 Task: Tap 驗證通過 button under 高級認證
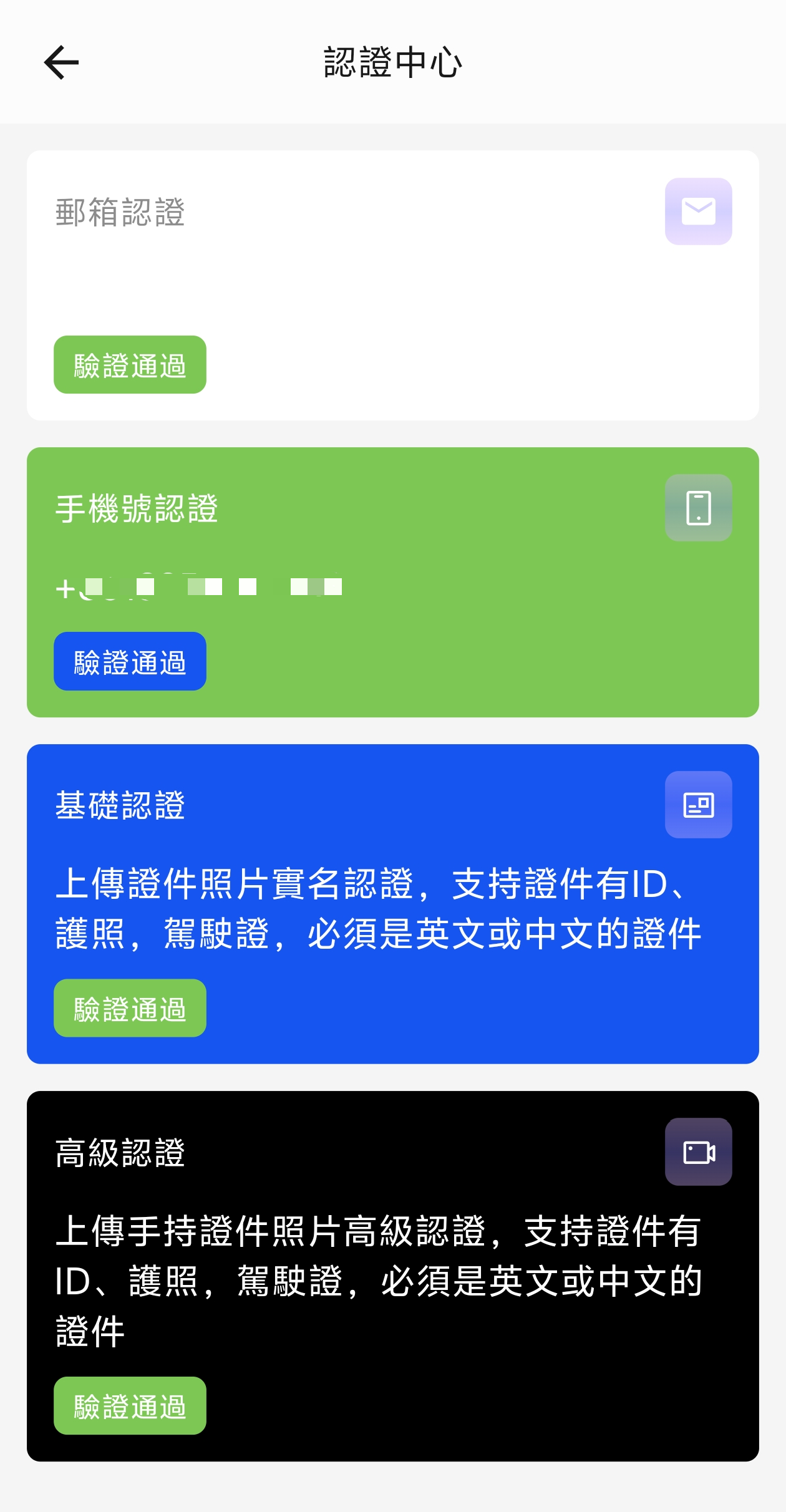pyautogui.click(x=130, y=1406)
